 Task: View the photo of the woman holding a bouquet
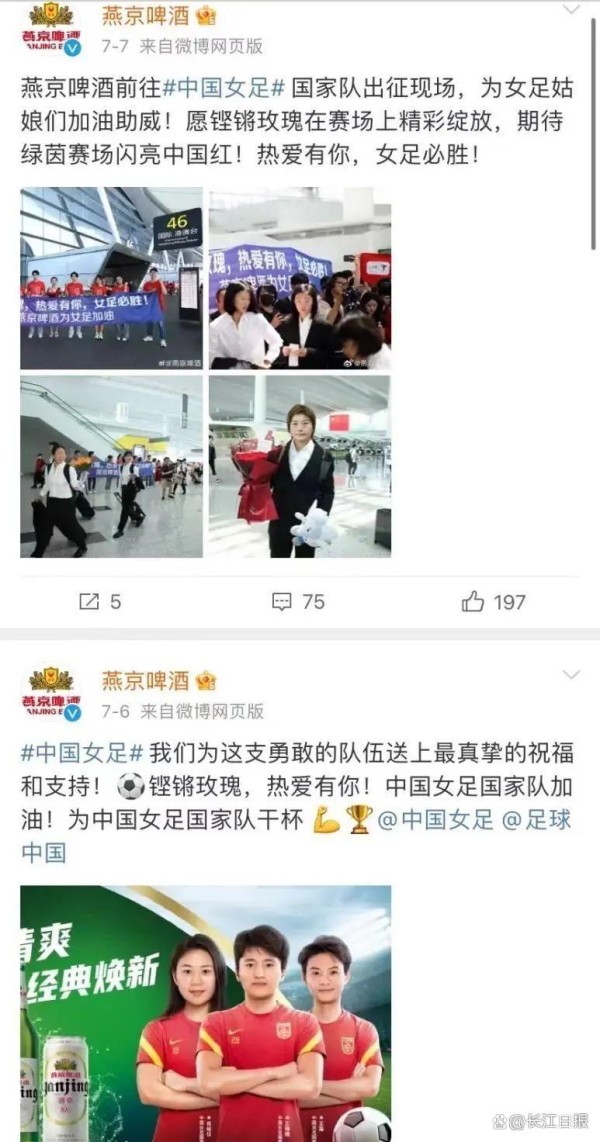point(300,466)
